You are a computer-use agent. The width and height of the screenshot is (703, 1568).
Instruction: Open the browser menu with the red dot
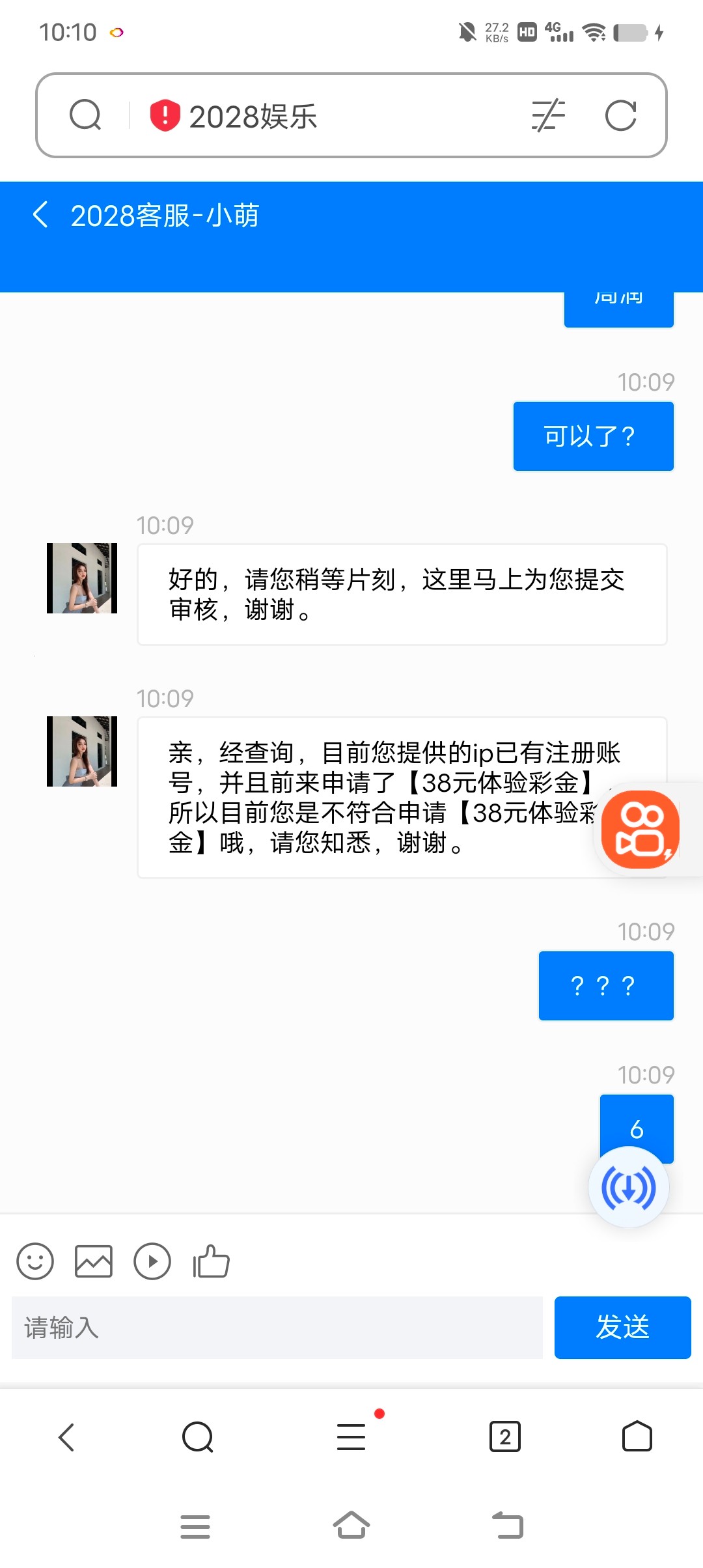351,1436
